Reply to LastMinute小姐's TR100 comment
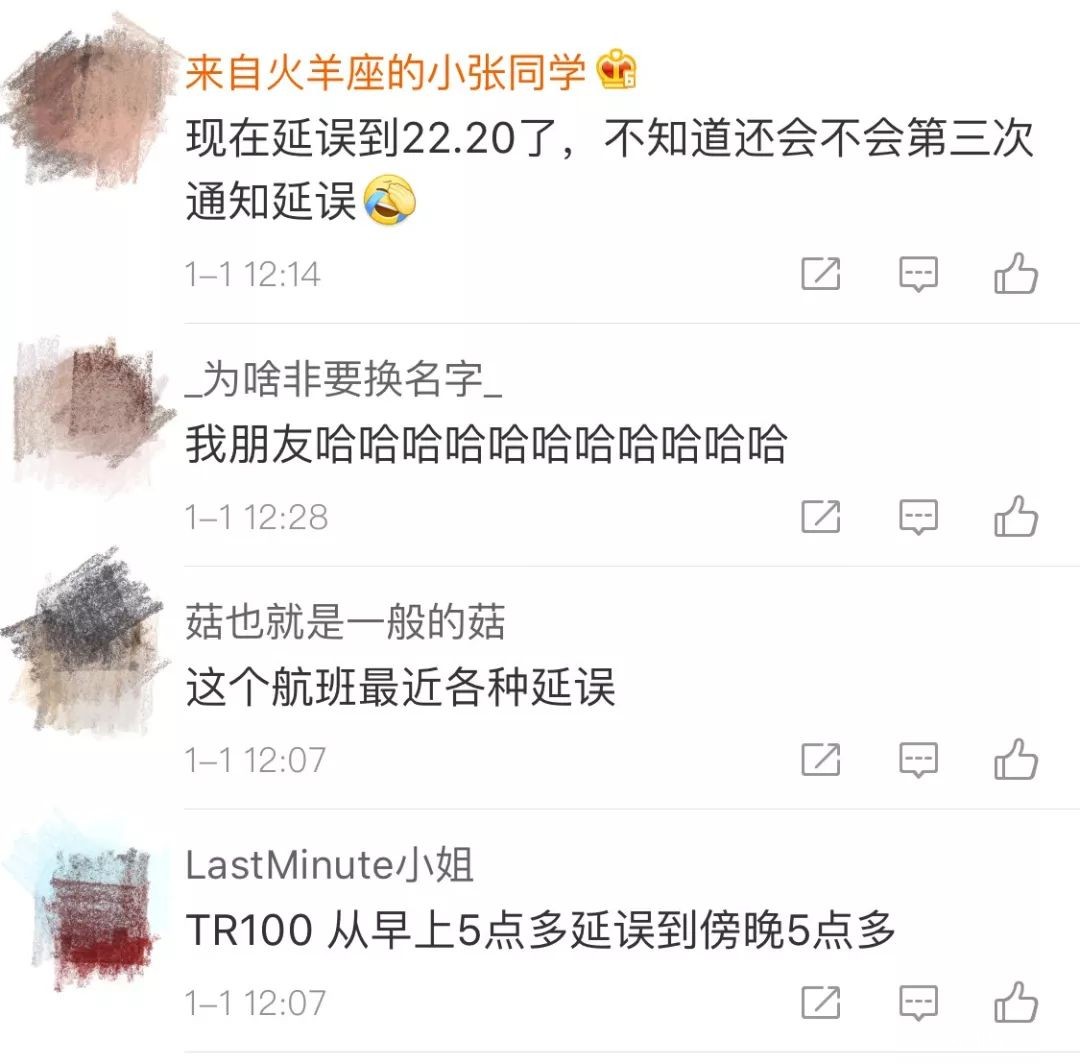Viewport: 1080px width, 1064px height. coord(918,1002)
